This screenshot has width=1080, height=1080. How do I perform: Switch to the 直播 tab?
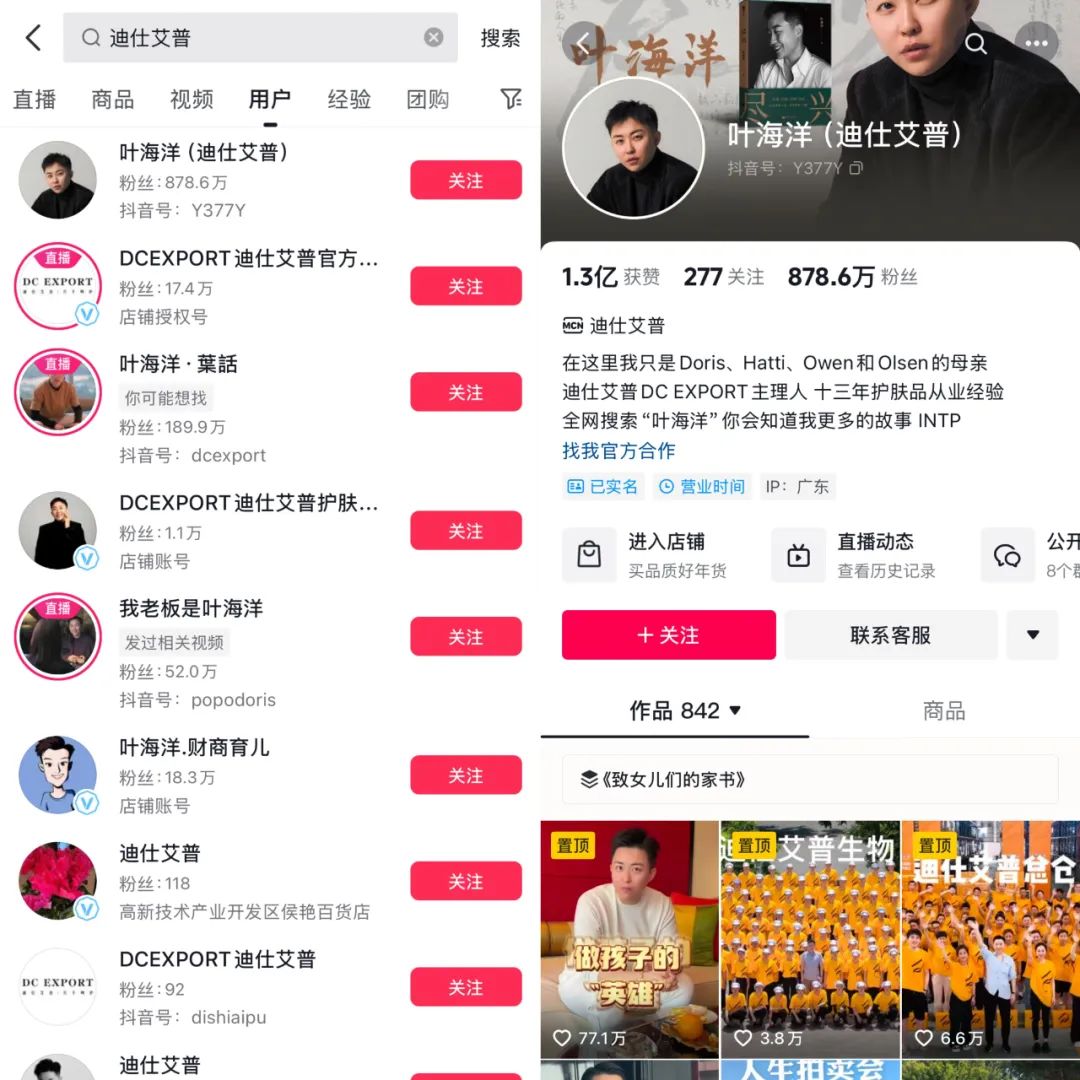click(x=34, y=100)
